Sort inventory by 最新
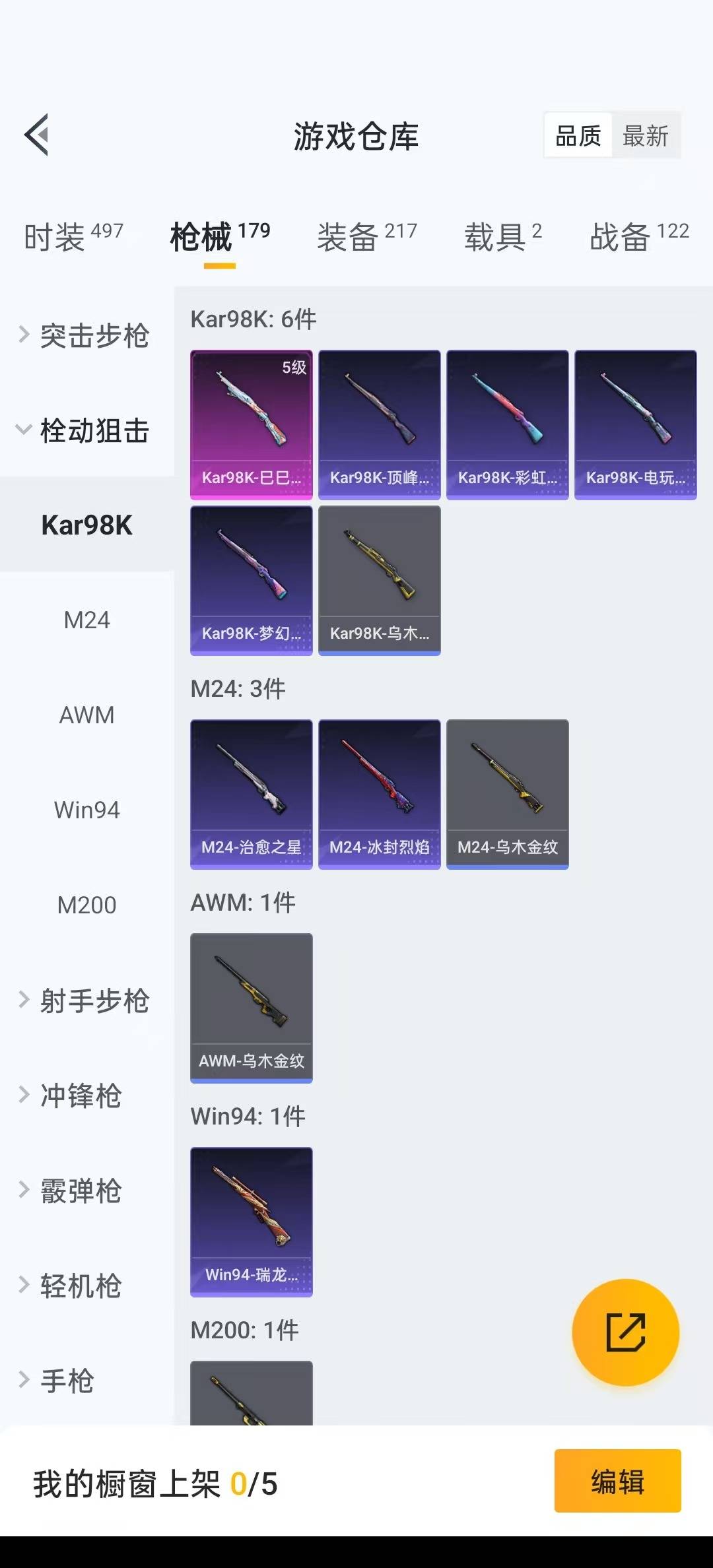This screenshot has height=1568, width=713. pyautogui.click(x=645, y=136)
